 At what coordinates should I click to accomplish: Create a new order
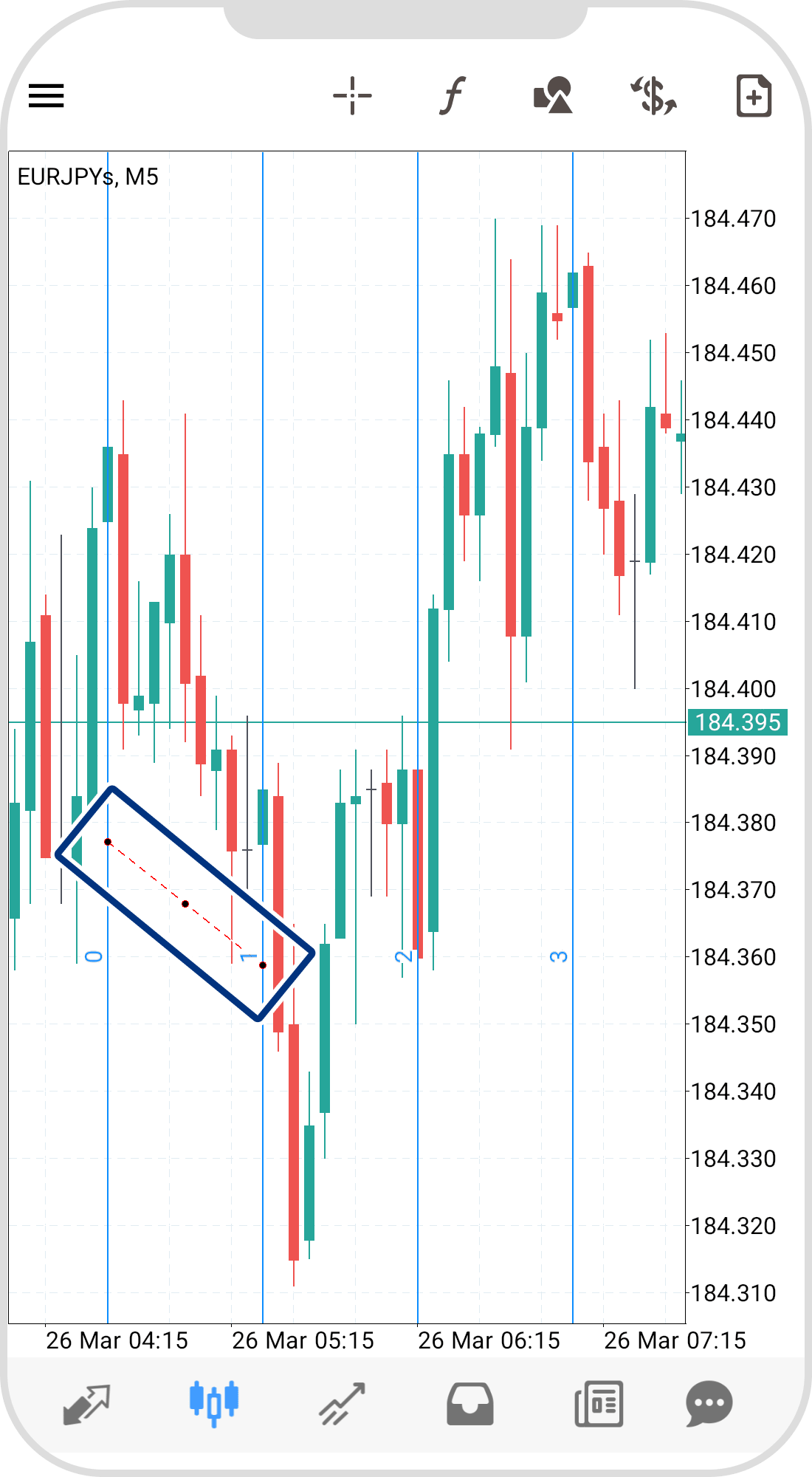click(754, 96)
